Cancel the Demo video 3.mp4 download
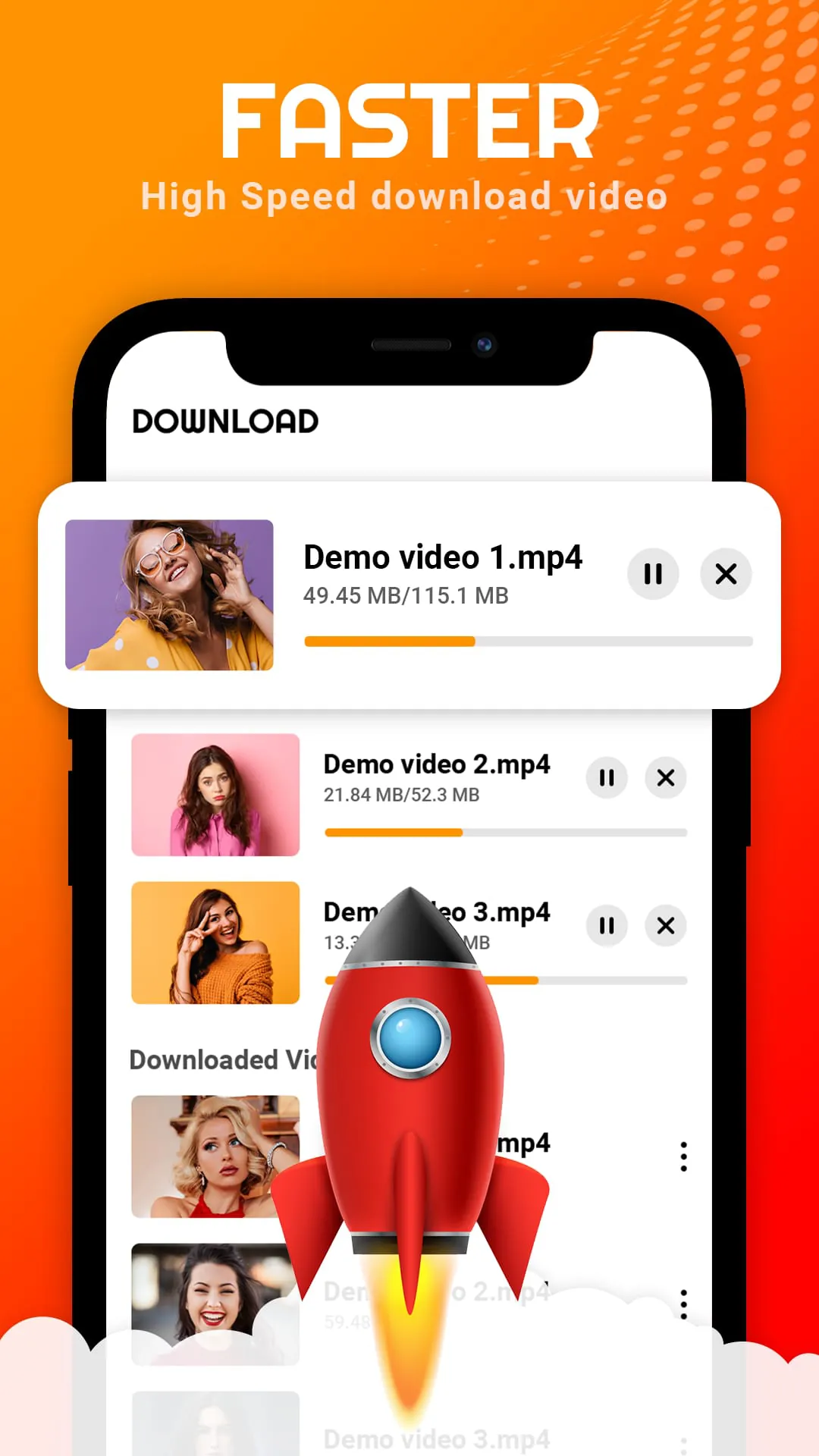Image resolution: width=819 pixels, height=1456 pixels. click(665, 925)
